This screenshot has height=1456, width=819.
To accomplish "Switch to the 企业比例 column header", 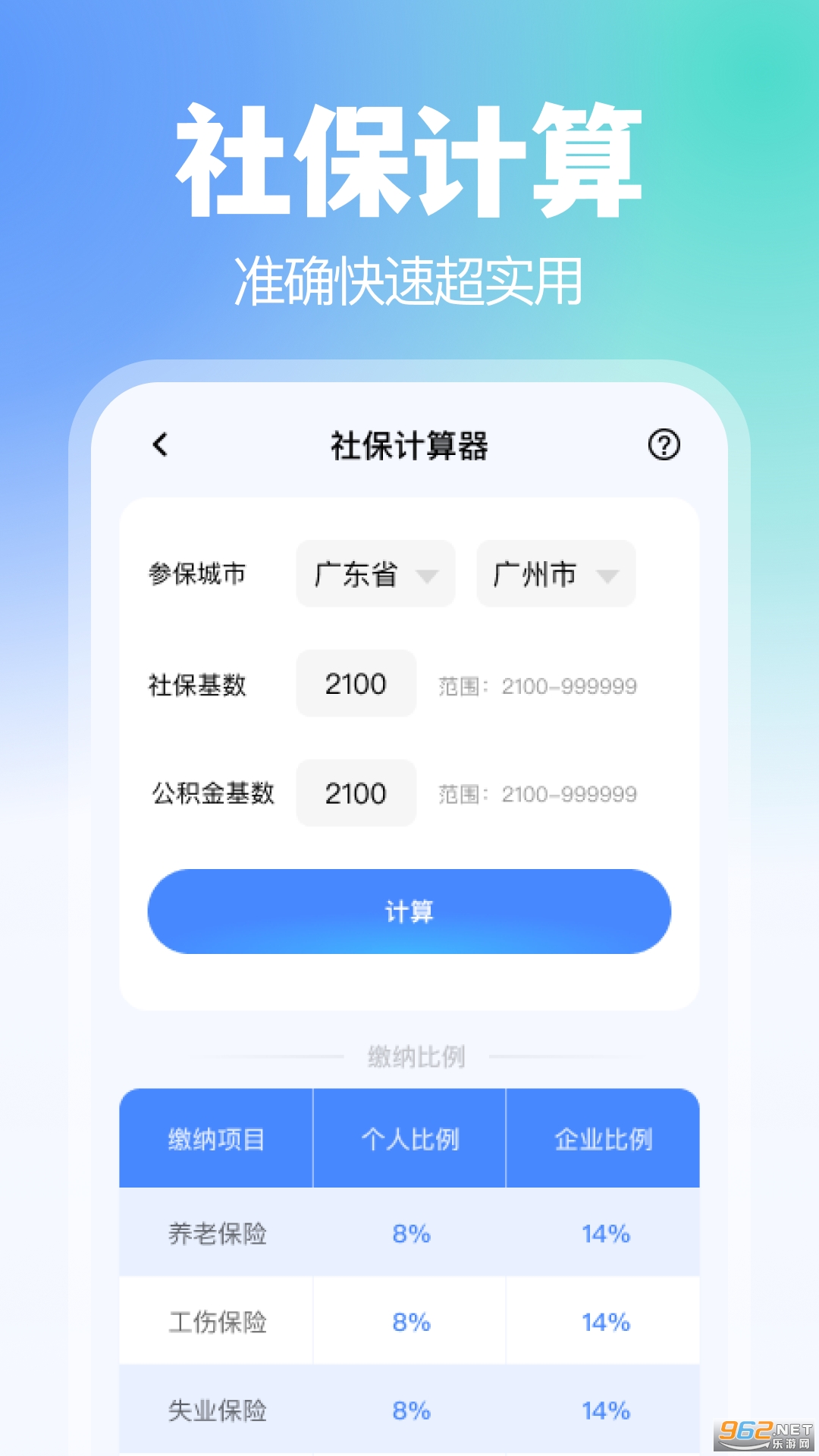I will pos(603,1138).
